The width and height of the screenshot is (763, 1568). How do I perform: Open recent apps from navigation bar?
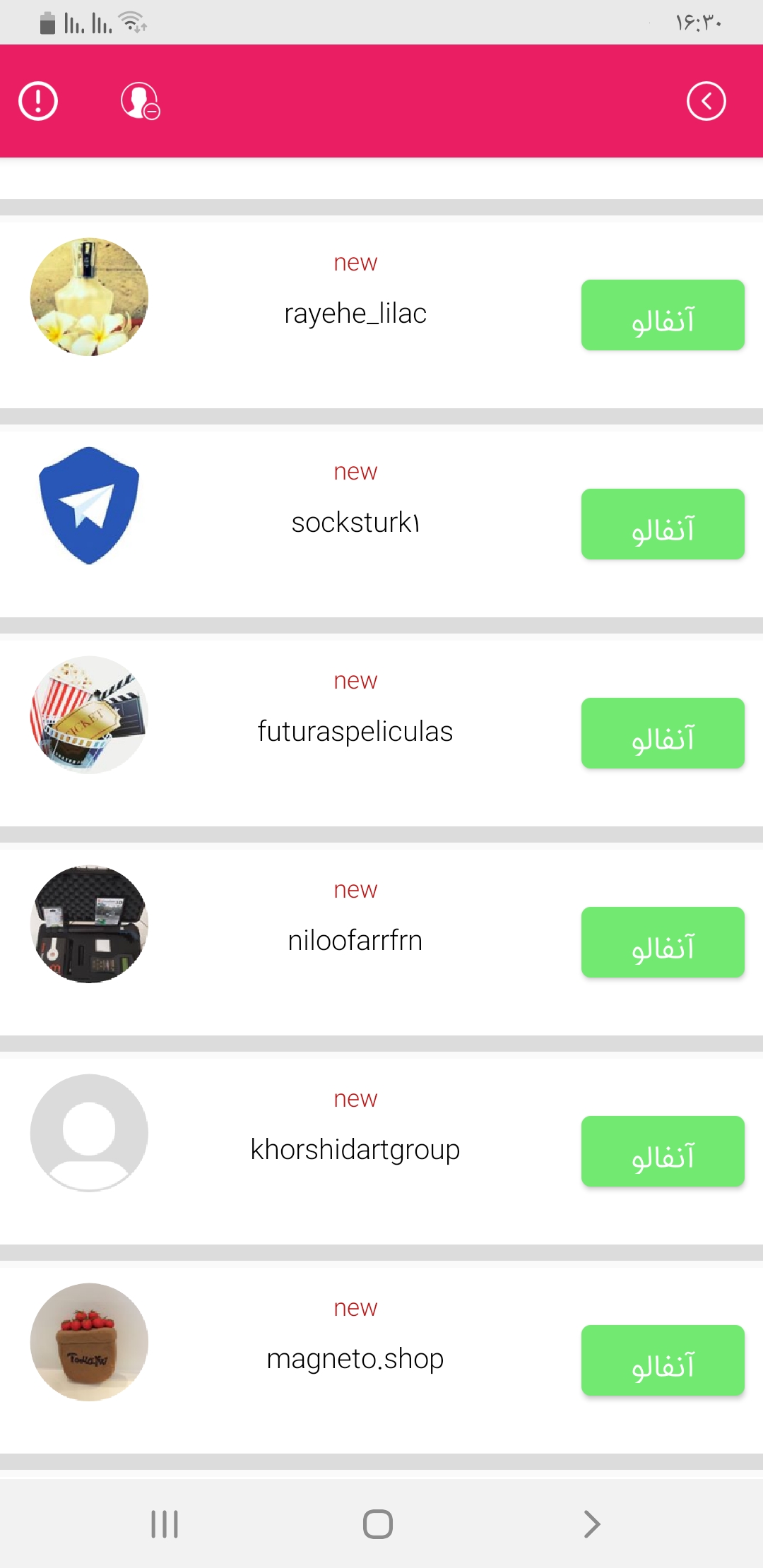165,1524
